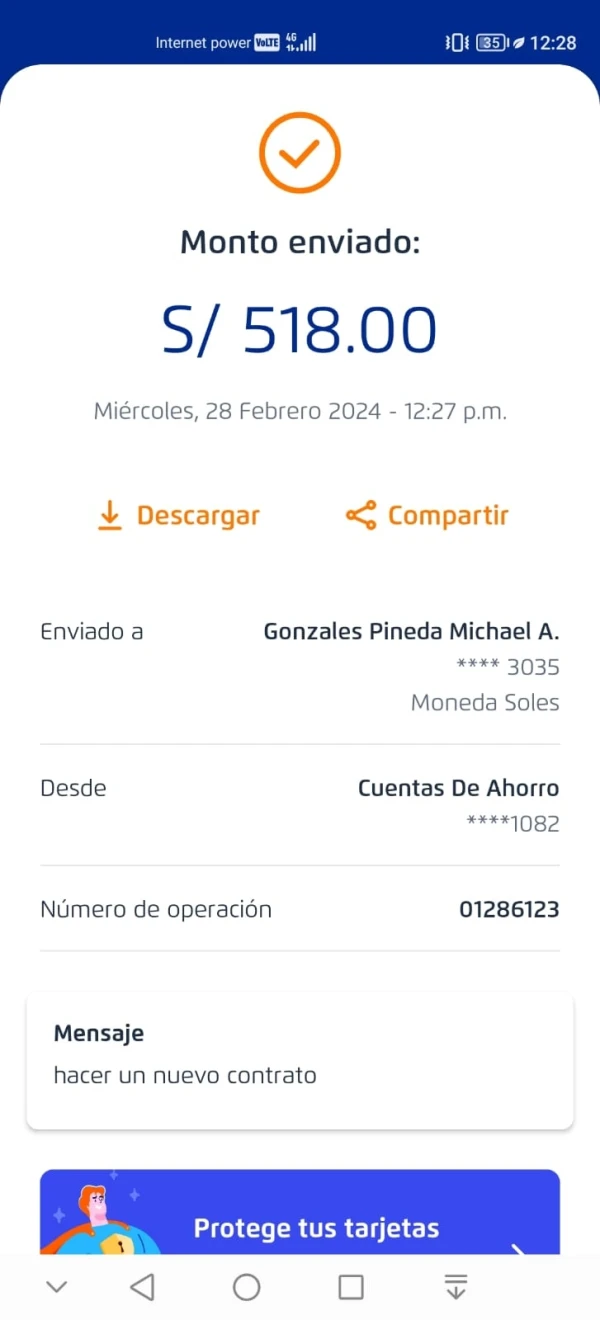Screen dimensions: 600x1320
Task: Go back using the system back button
Action: pos(143,1287)
